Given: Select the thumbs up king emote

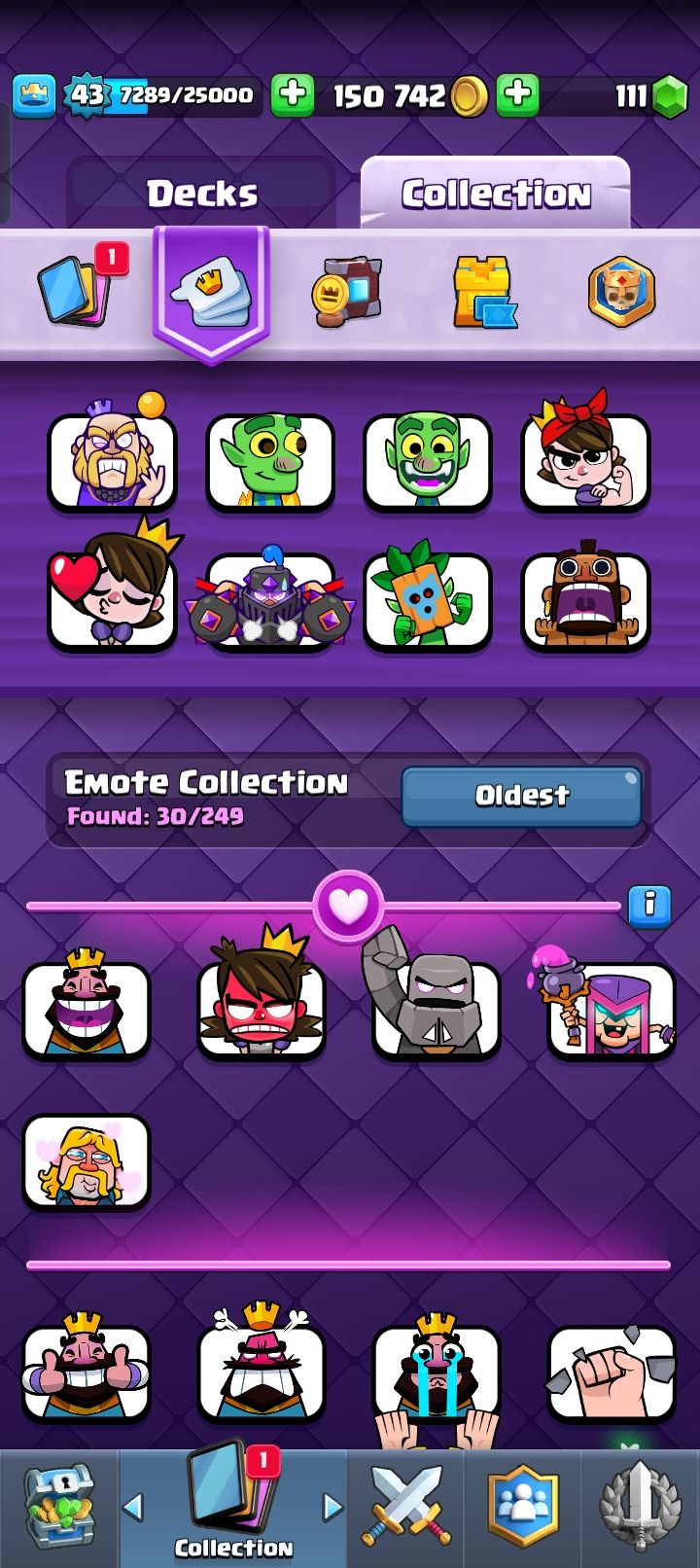Looking at the screenshot, I should click(x=87, y=1372).
